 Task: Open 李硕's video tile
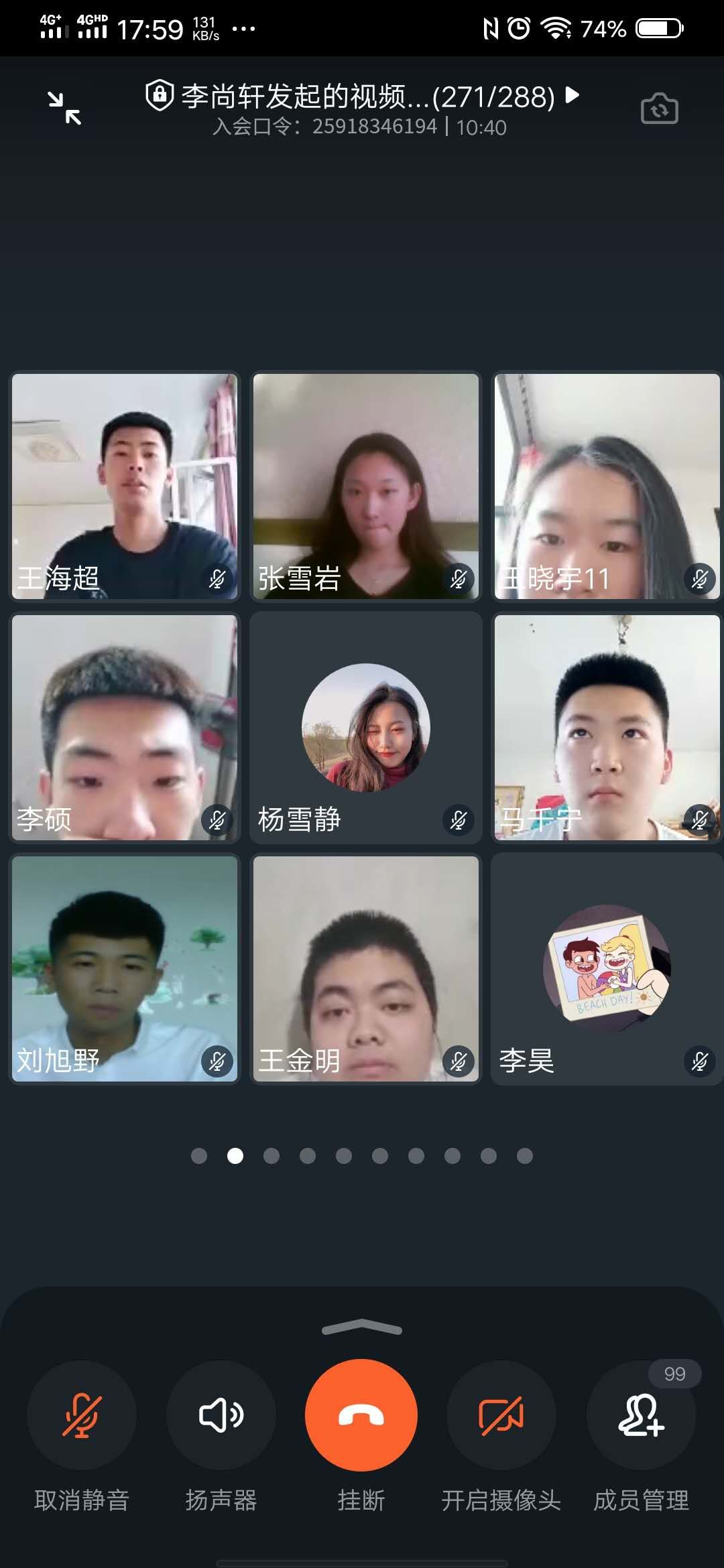[x=125, y=727]
